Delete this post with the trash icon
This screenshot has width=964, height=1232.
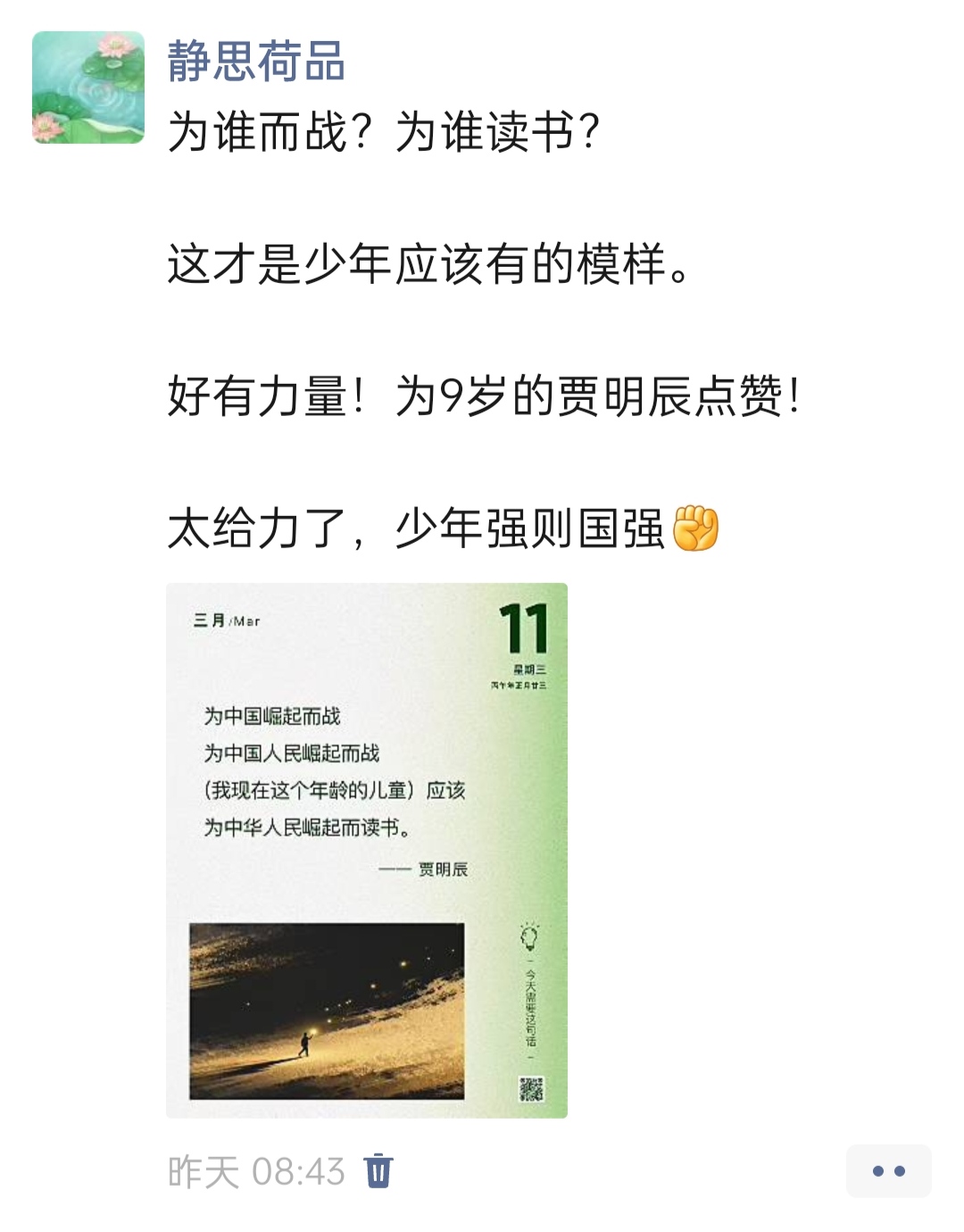click(x=378, y=1170)
